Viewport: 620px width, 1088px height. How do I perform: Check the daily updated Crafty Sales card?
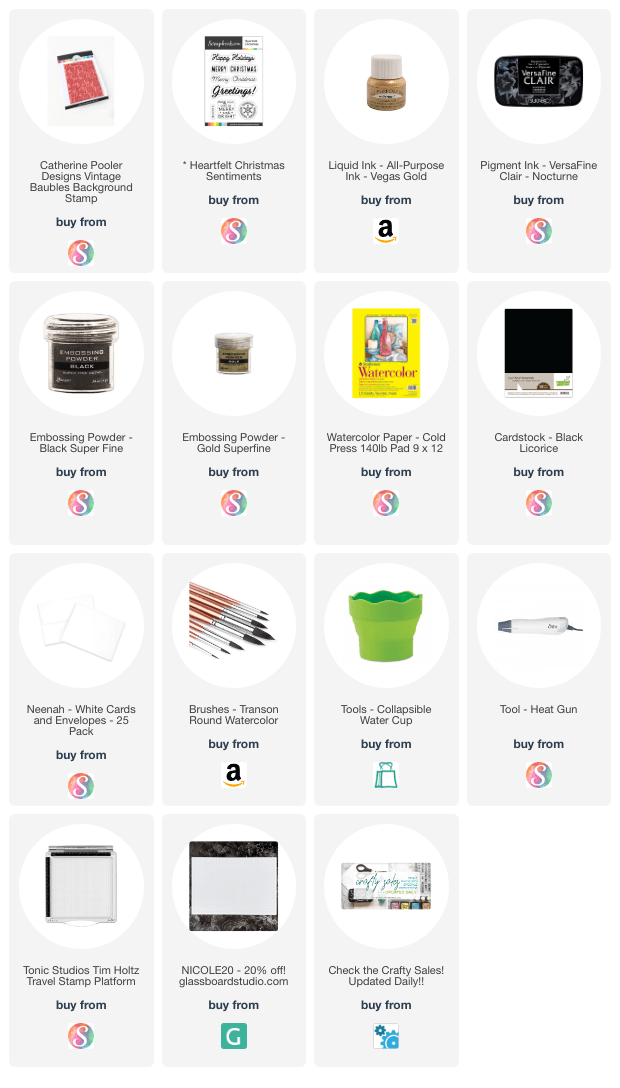pos(386,940)
